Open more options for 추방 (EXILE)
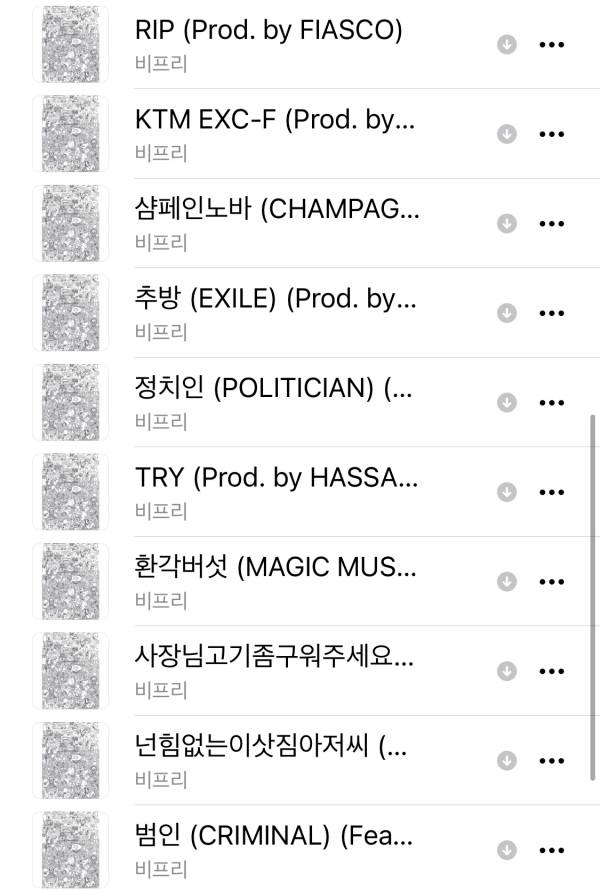600x891 pixels. tap(552, 313)
